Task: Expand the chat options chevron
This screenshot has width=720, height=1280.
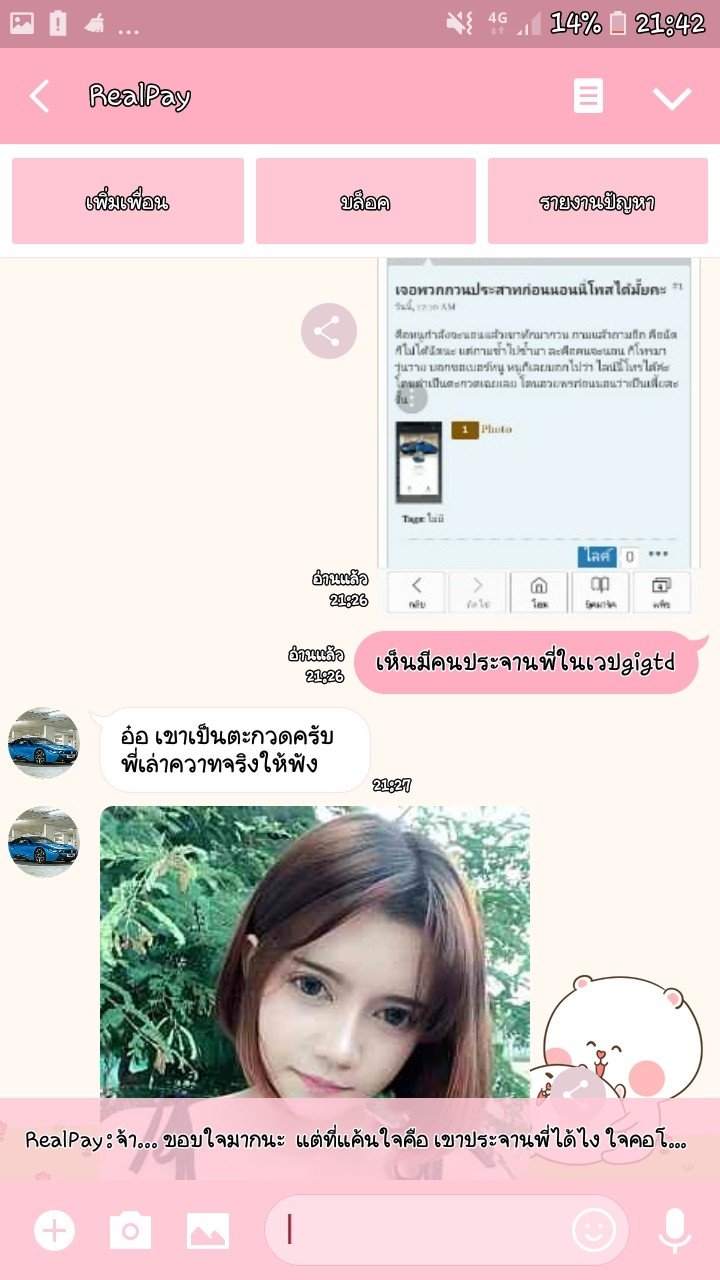Action: click(672, 98)
